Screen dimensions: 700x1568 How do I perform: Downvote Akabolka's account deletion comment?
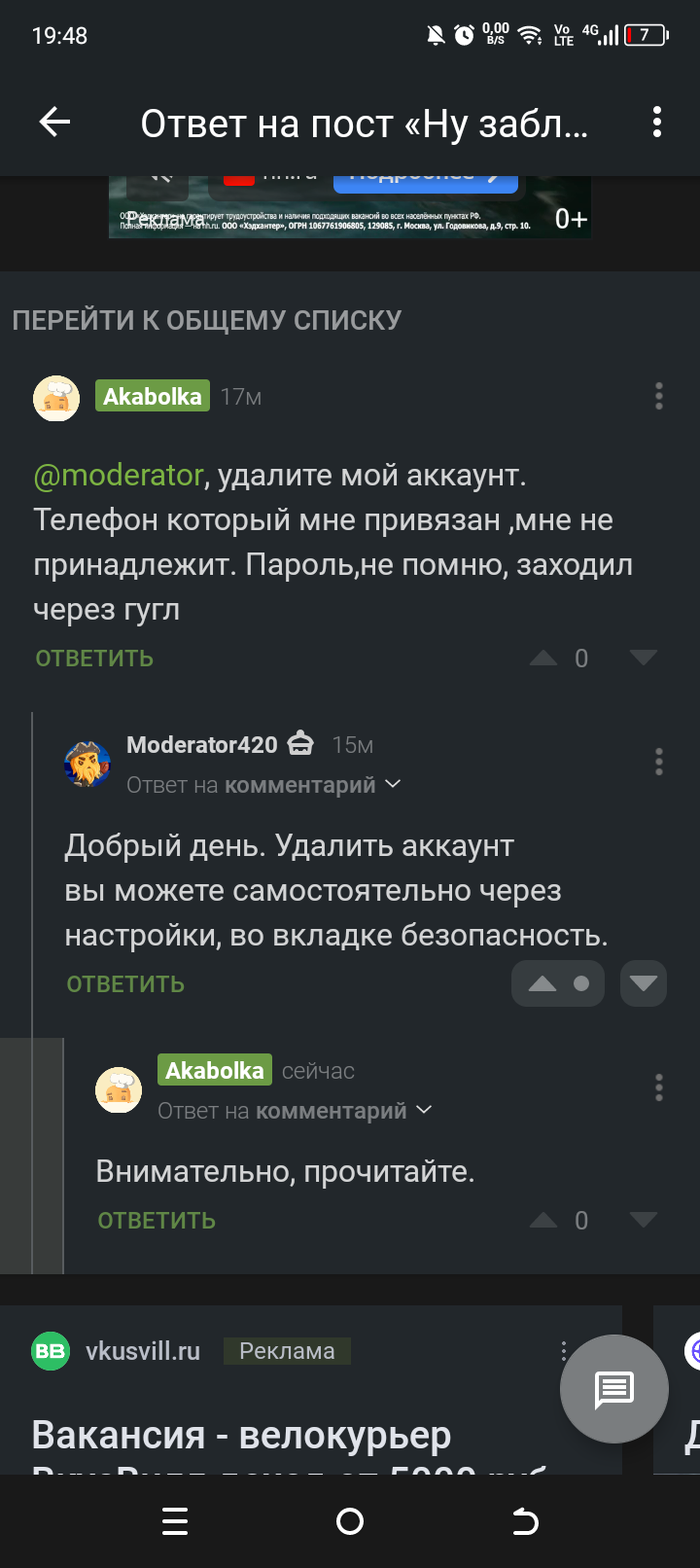point(643,659)
